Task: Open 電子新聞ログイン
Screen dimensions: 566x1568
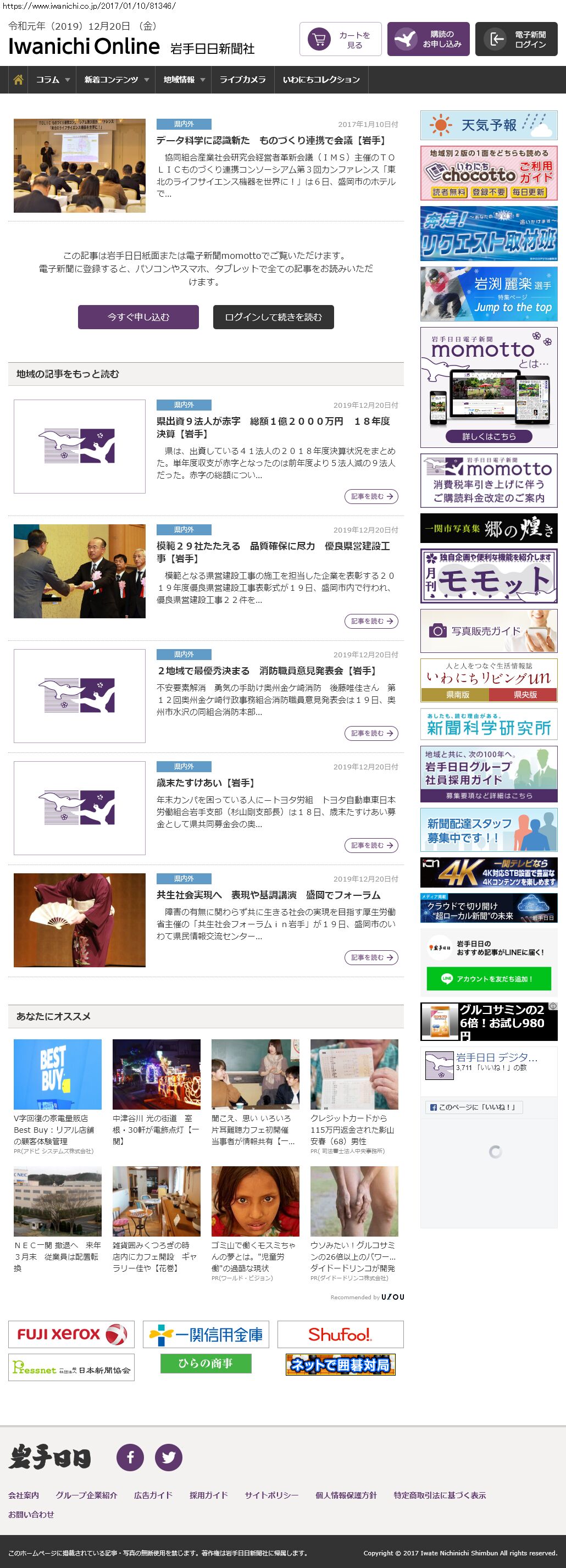Action: click(515, 40)
